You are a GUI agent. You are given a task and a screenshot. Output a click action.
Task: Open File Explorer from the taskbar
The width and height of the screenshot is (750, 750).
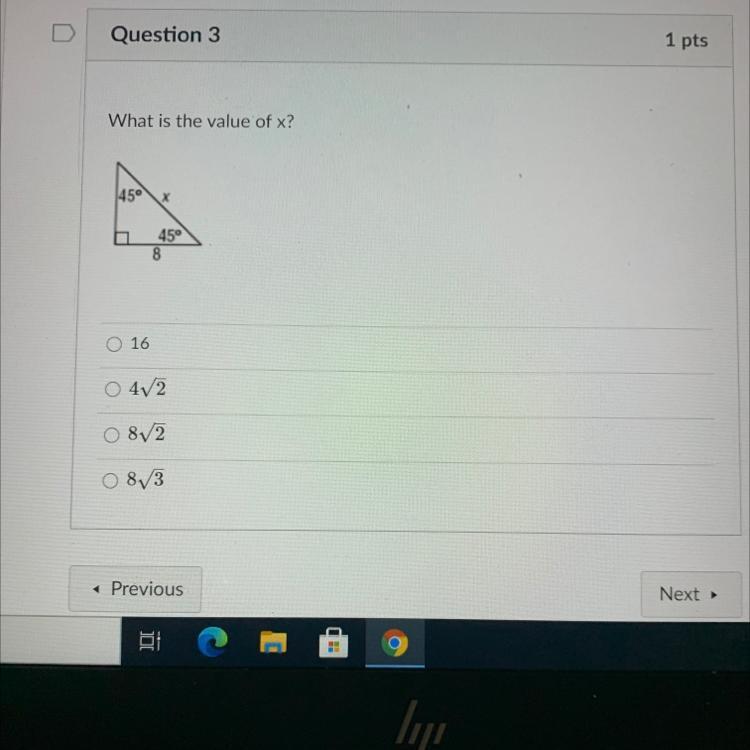[273, 643]
